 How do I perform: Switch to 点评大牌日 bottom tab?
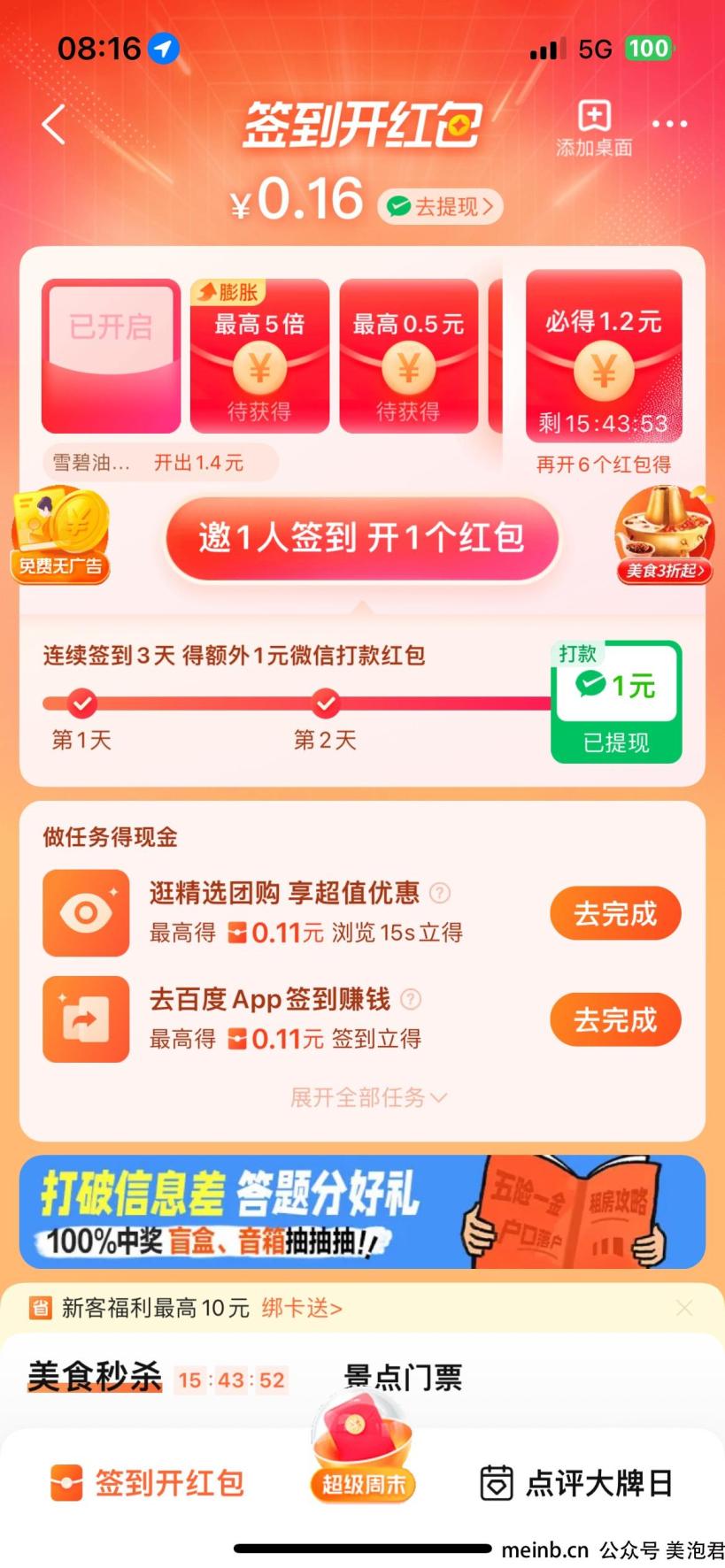pos(576,1483)
